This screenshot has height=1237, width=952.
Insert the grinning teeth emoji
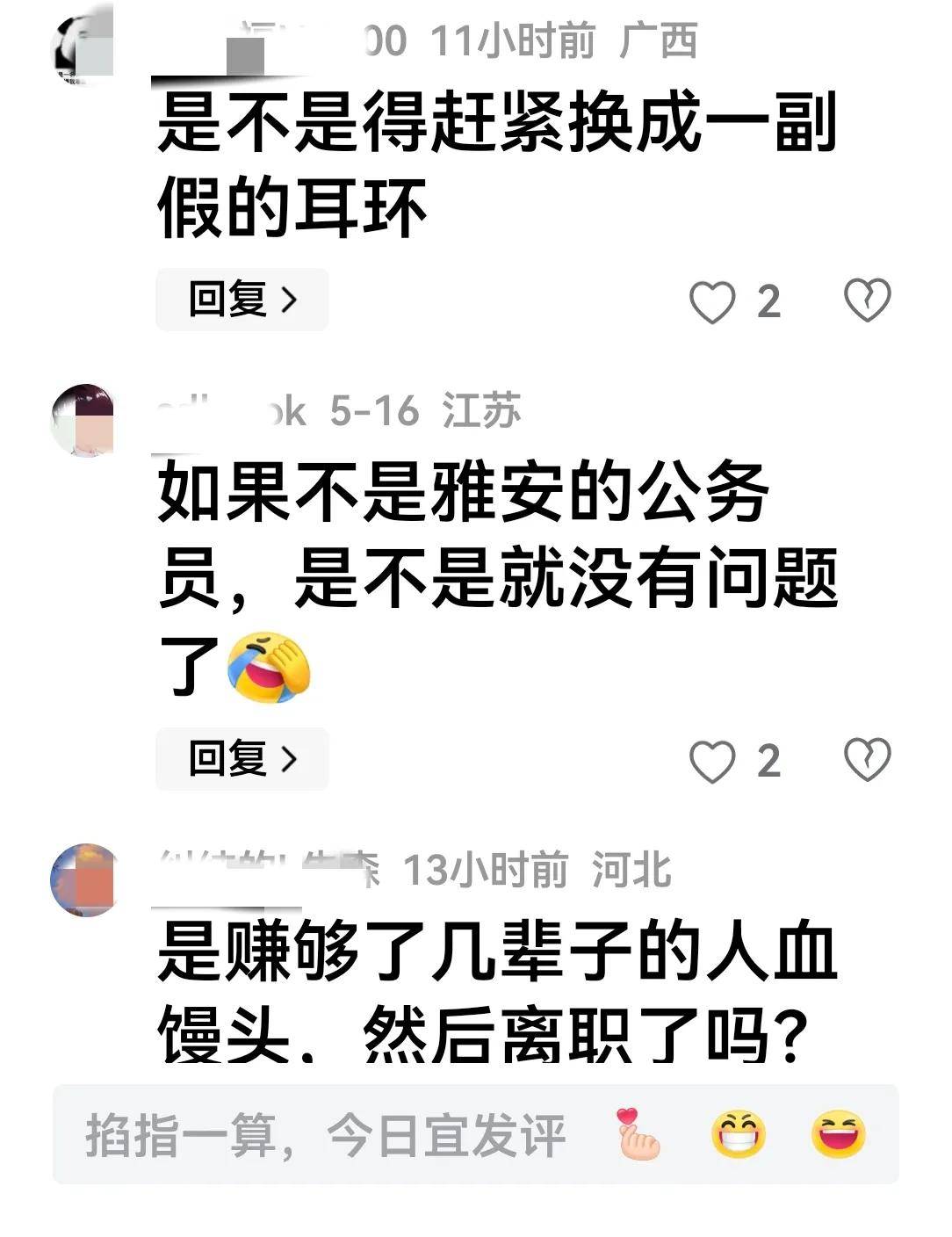pyautogui.click(x=738, y=1135)
